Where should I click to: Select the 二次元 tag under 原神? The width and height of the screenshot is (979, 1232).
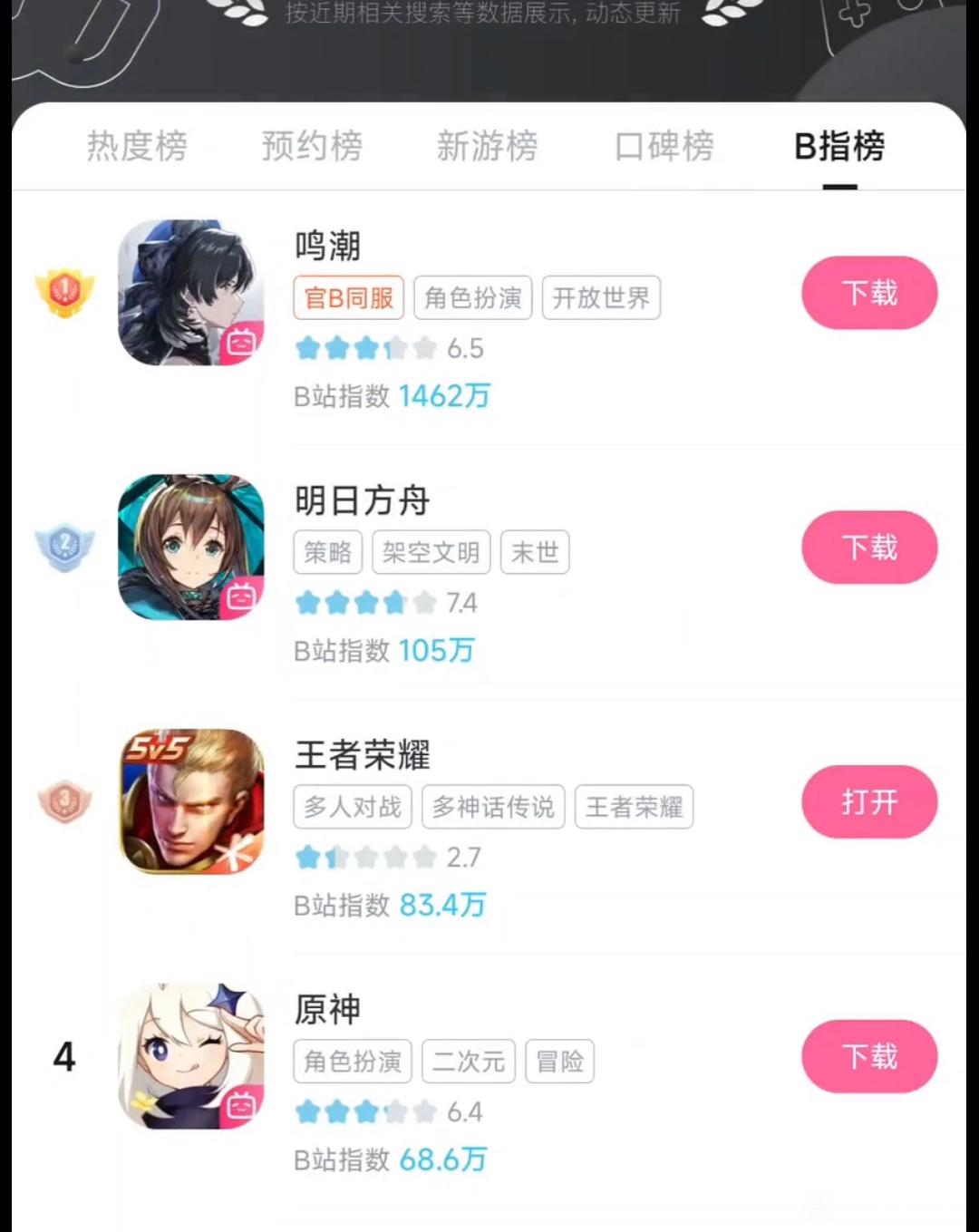[x=468, y=1062]
